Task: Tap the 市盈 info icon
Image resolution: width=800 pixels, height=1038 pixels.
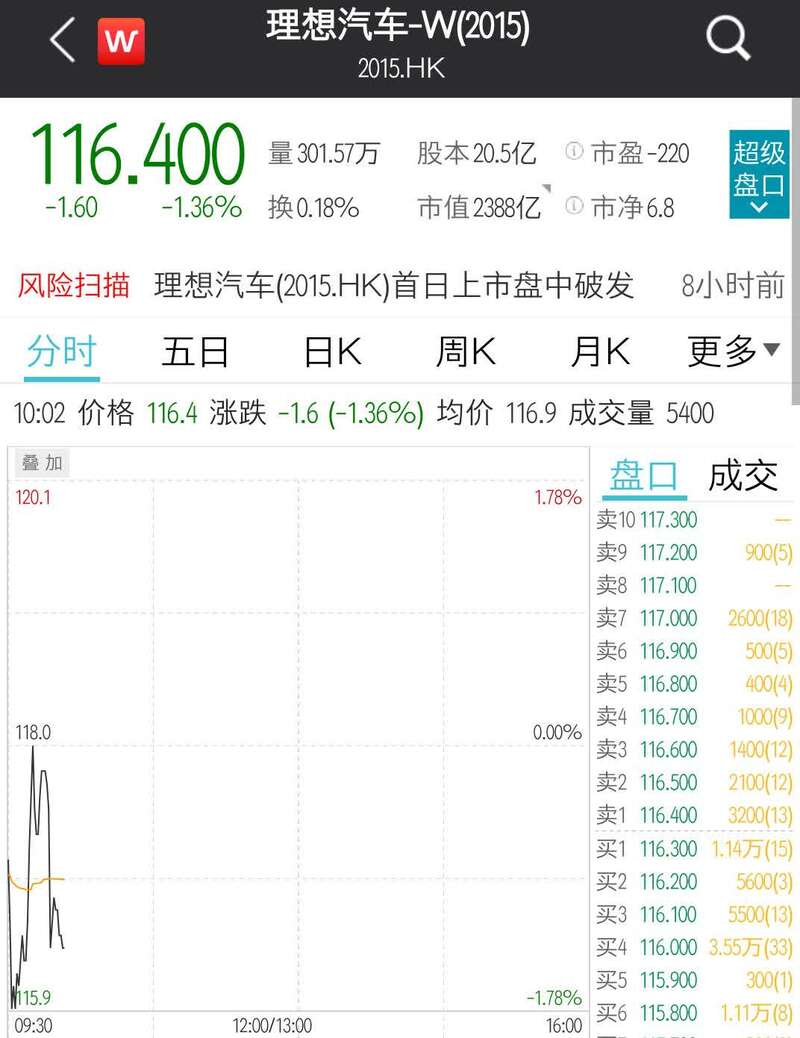Action: coord(574,152)
